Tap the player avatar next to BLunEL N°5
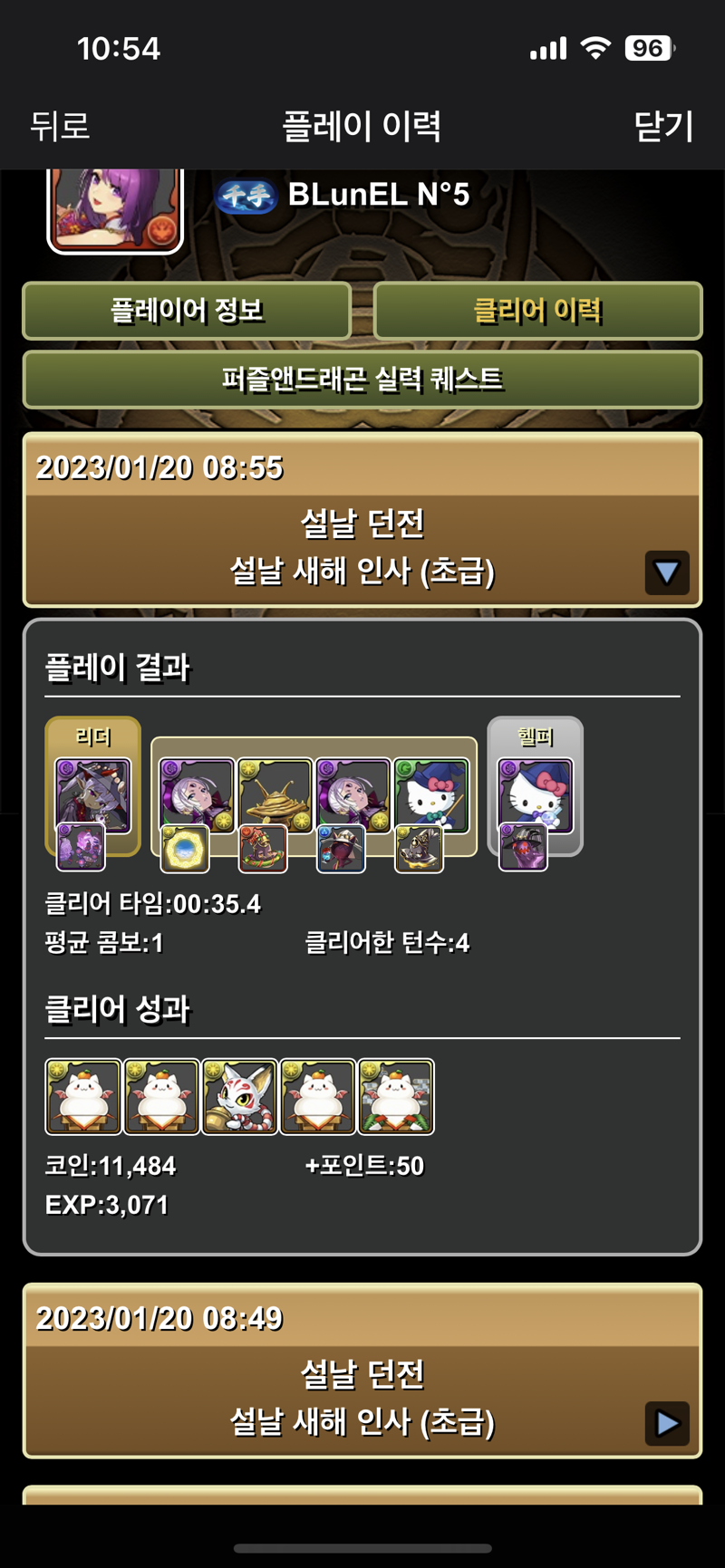This screenshot has width=725, height=1568. (x=115, y=209)
